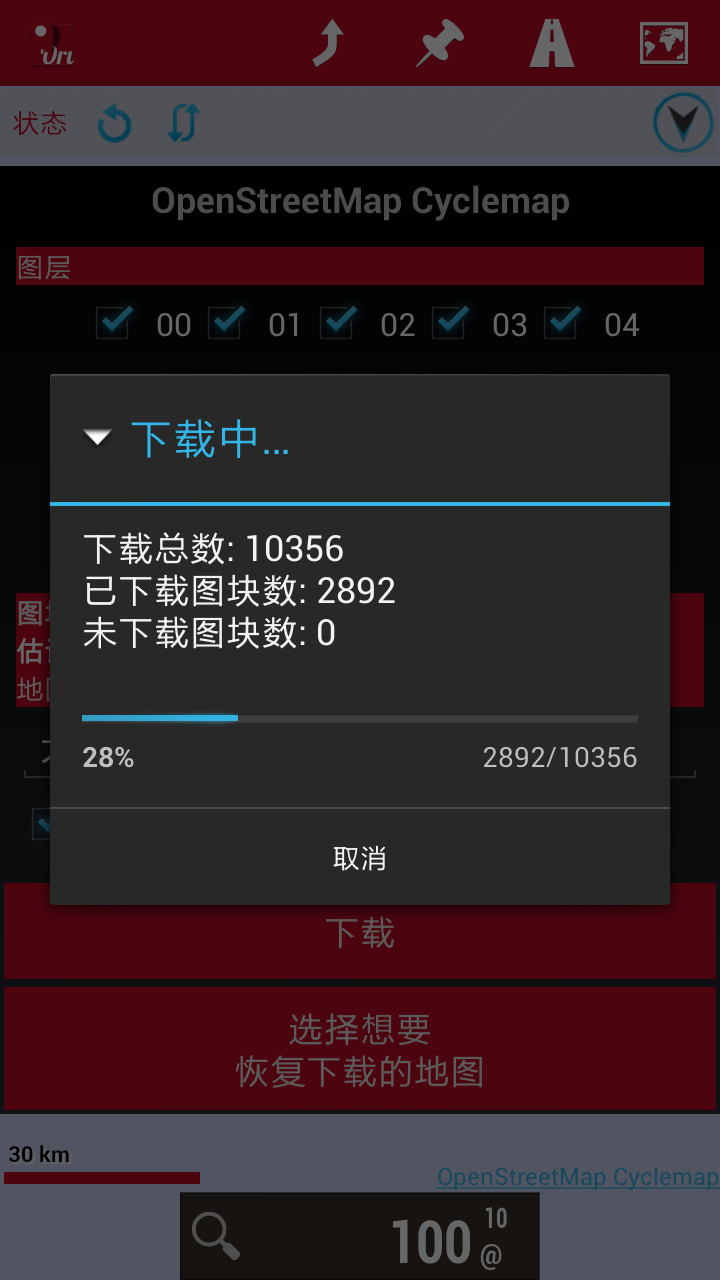
Task: Tap the up-down sync arrows icon
Action: tap(183, 125)
